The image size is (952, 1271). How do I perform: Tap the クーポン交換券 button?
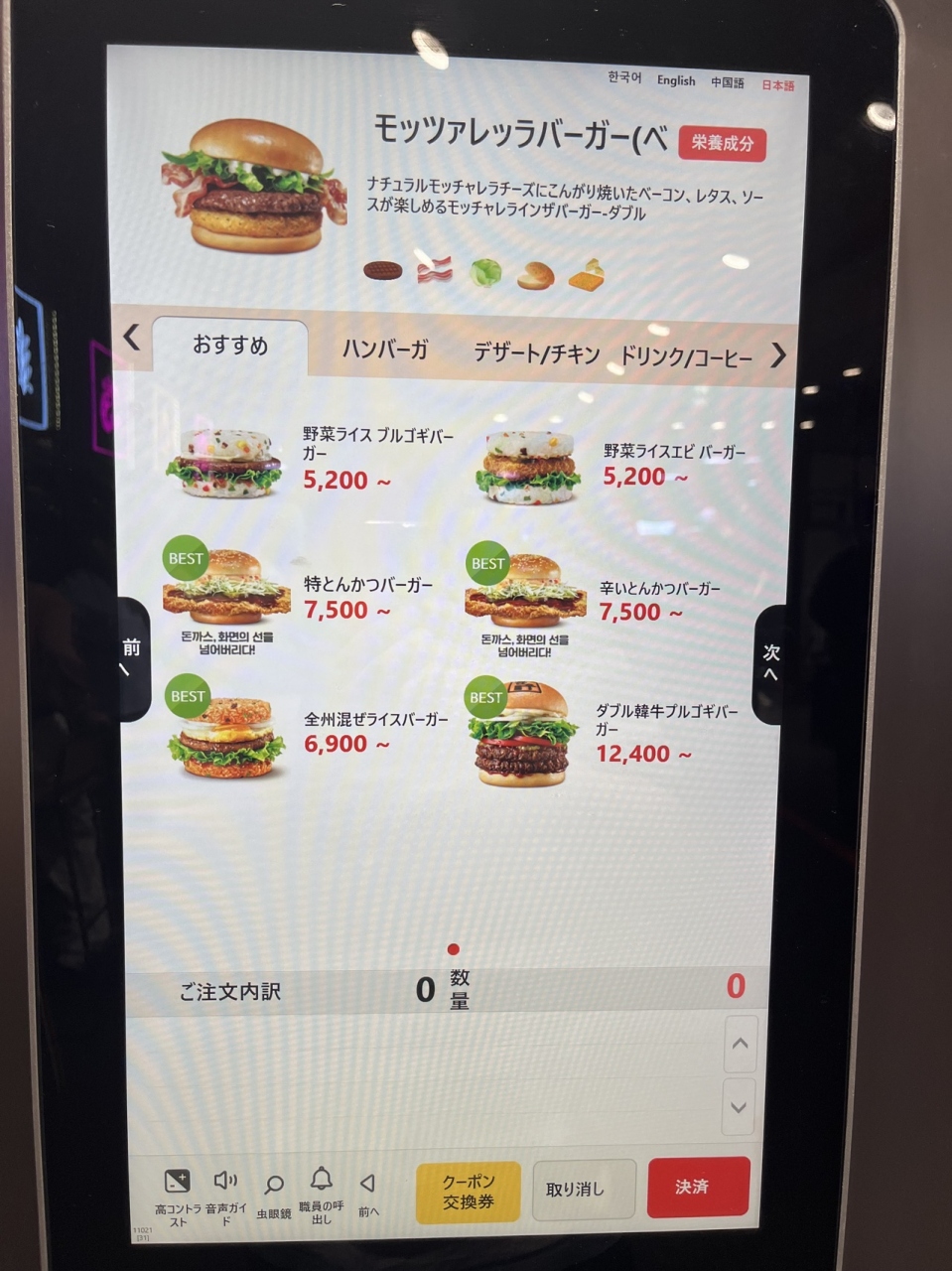pyautogui.click(x=468, y=1191)
